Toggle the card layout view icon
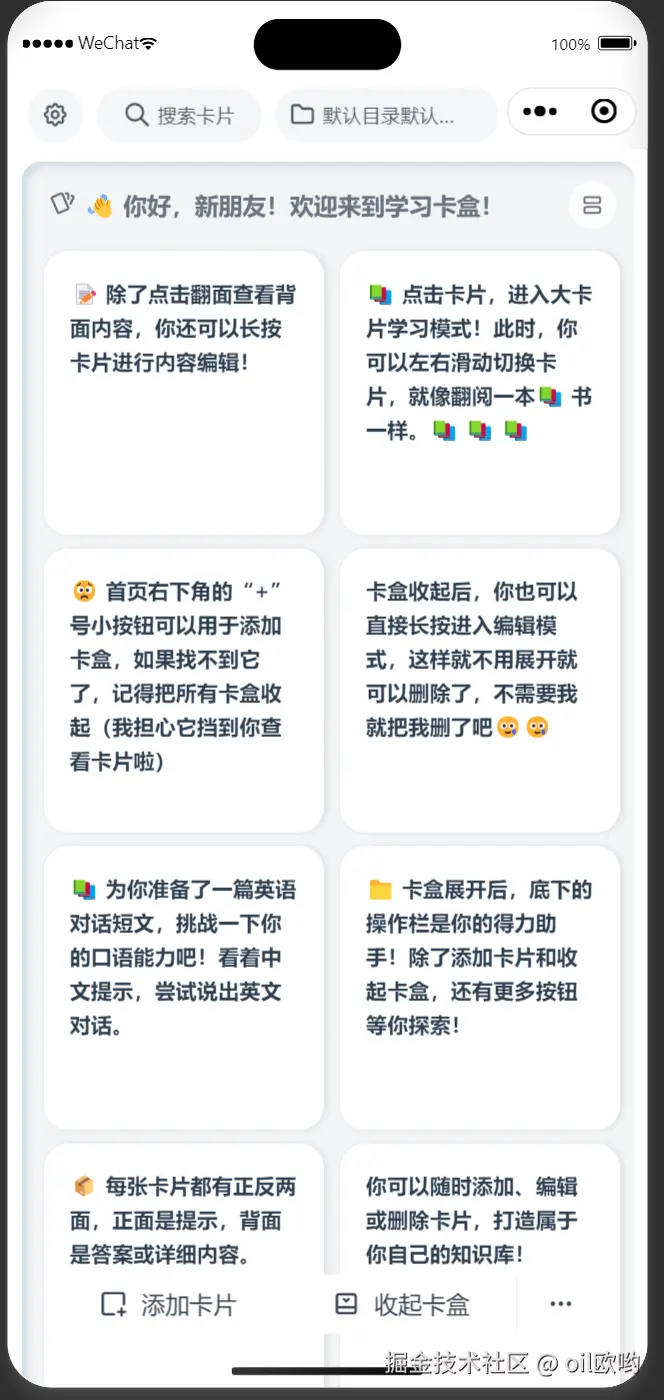 pyautogui.click(x=591, y=206)
